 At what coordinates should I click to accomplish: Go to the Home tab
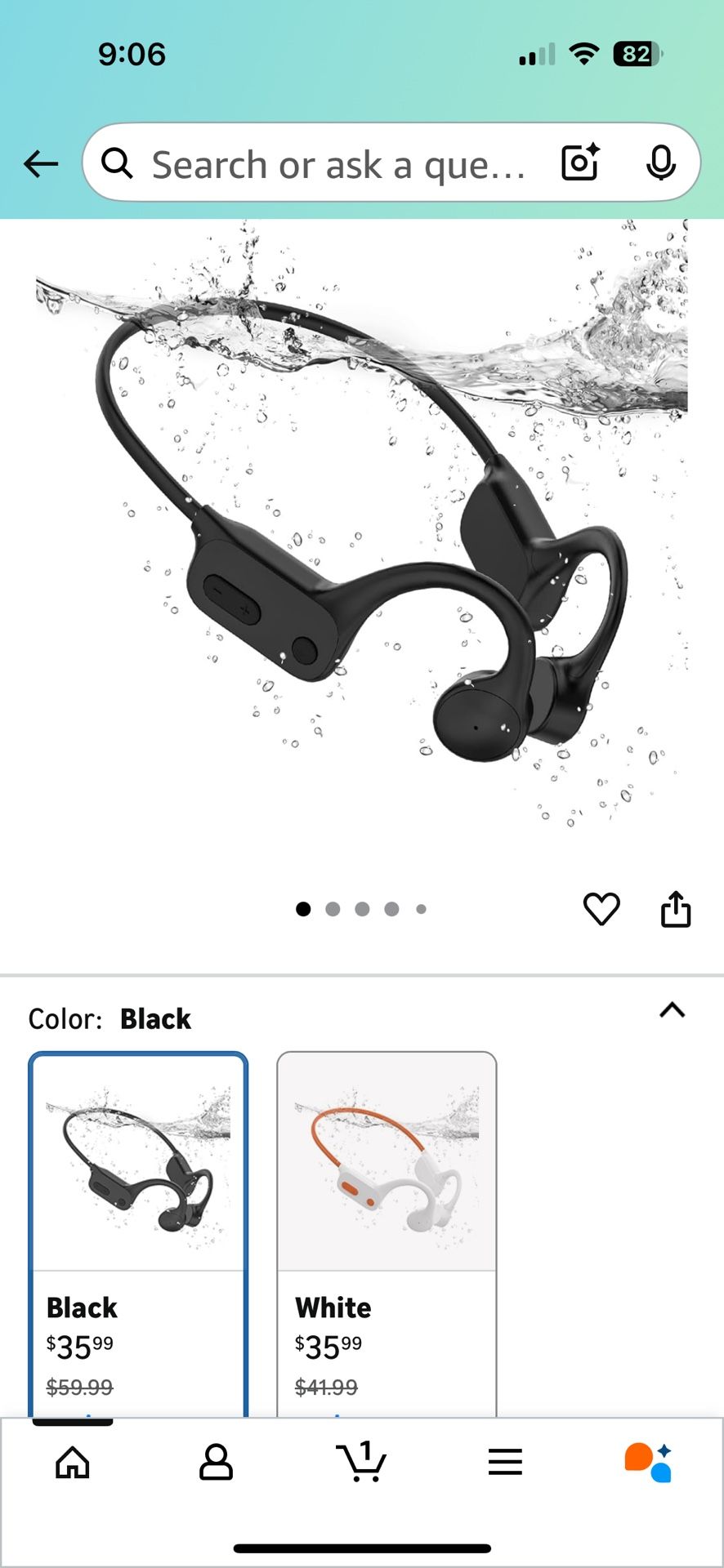pos(73,1463)
